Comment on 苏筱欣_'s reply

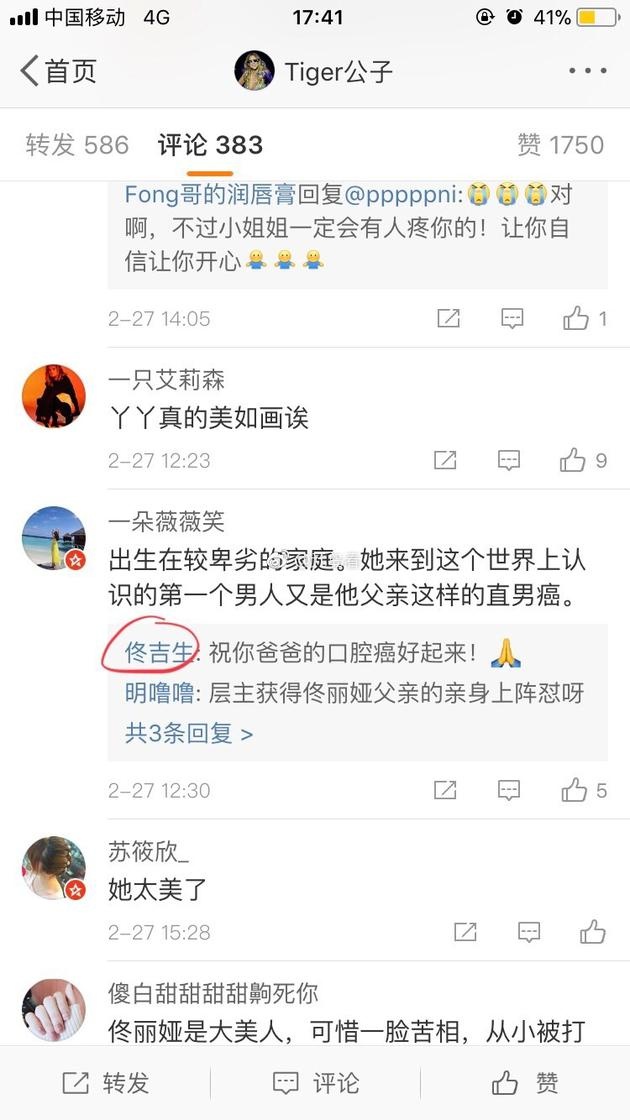point(529,932)
